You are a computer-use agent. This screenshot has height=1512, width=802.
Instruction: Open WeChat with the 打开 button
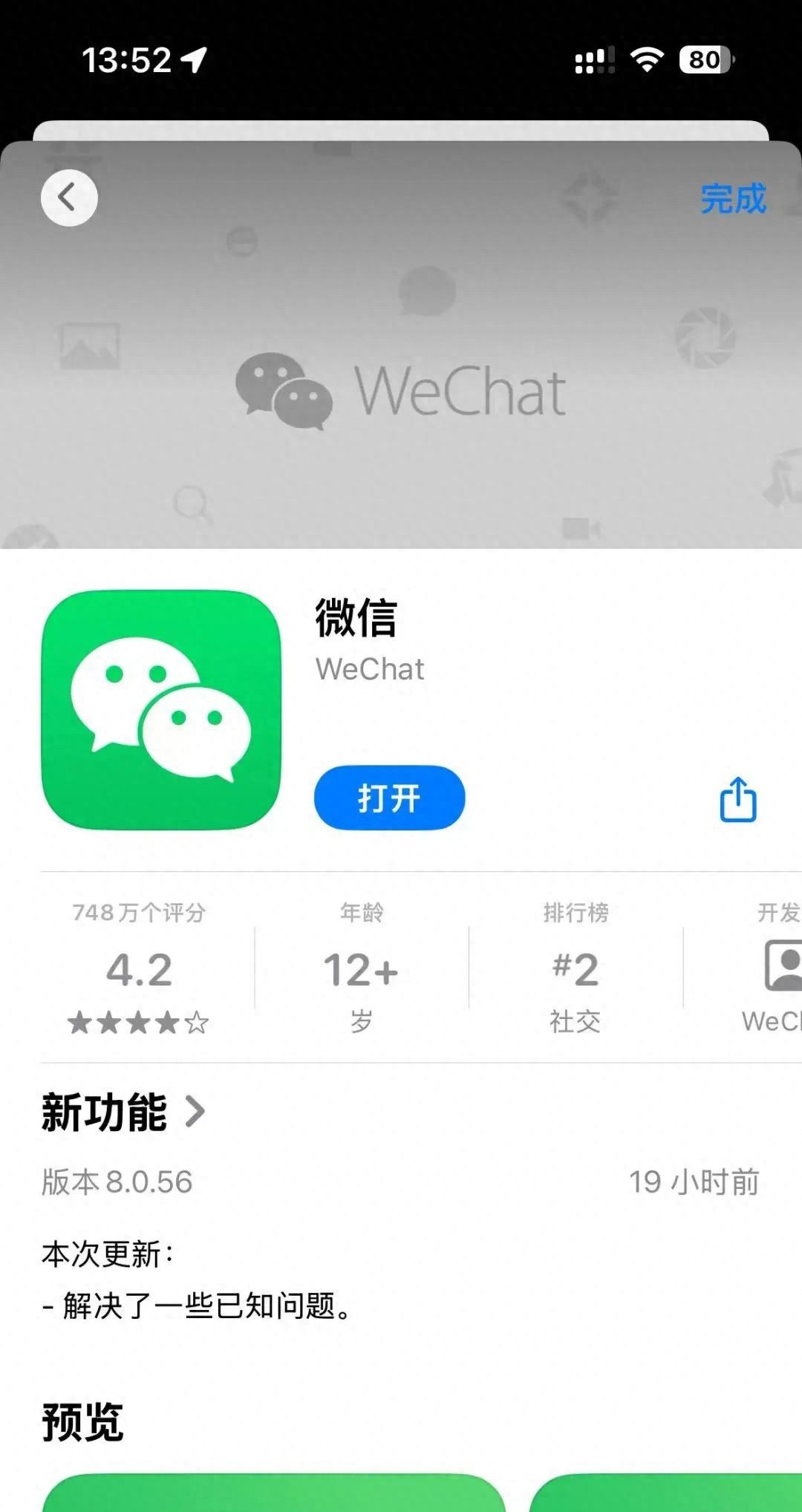(x=389, y=798)
